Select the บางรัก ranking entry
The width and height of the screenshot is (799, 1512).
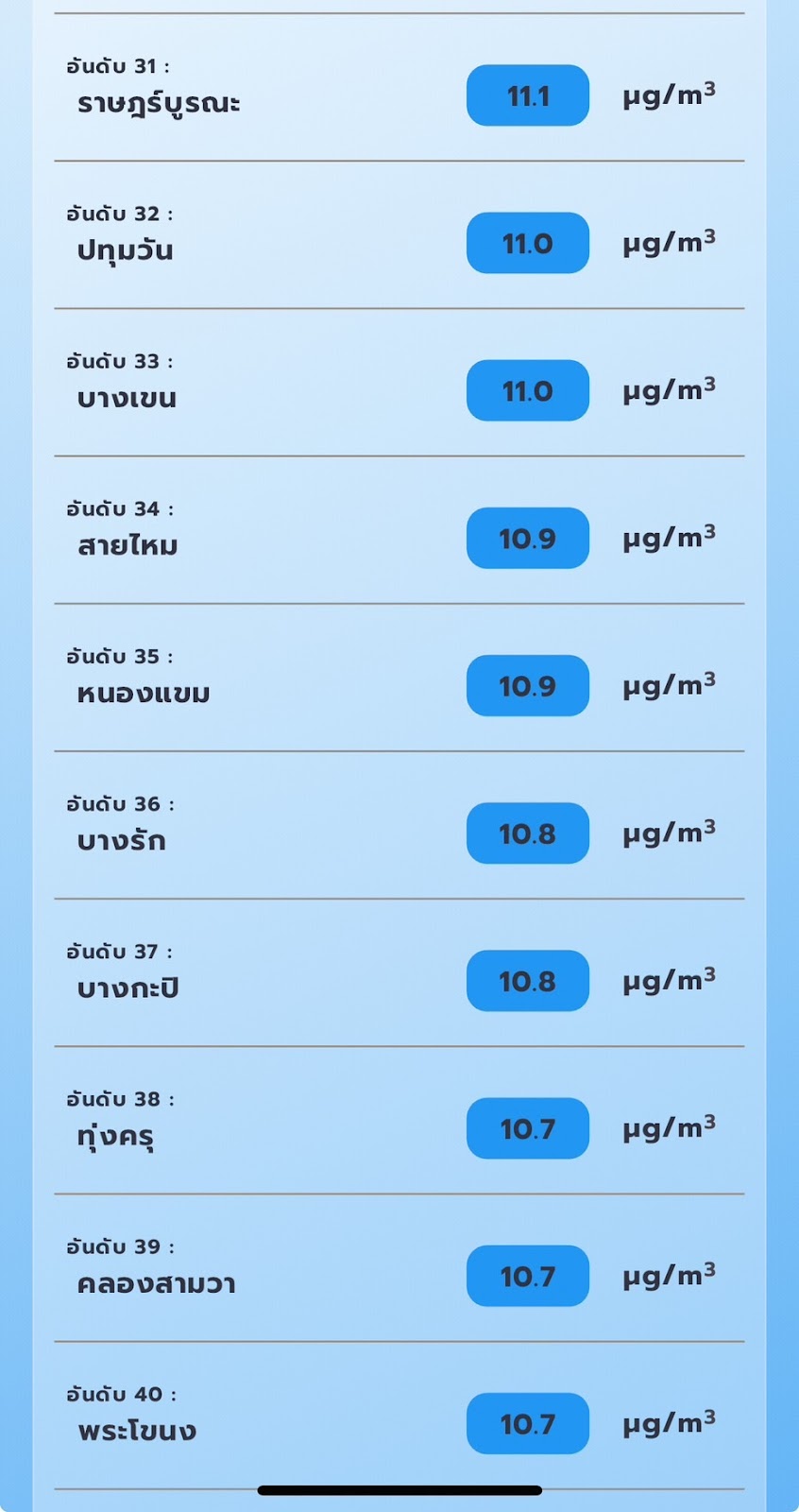click(399, 825)
